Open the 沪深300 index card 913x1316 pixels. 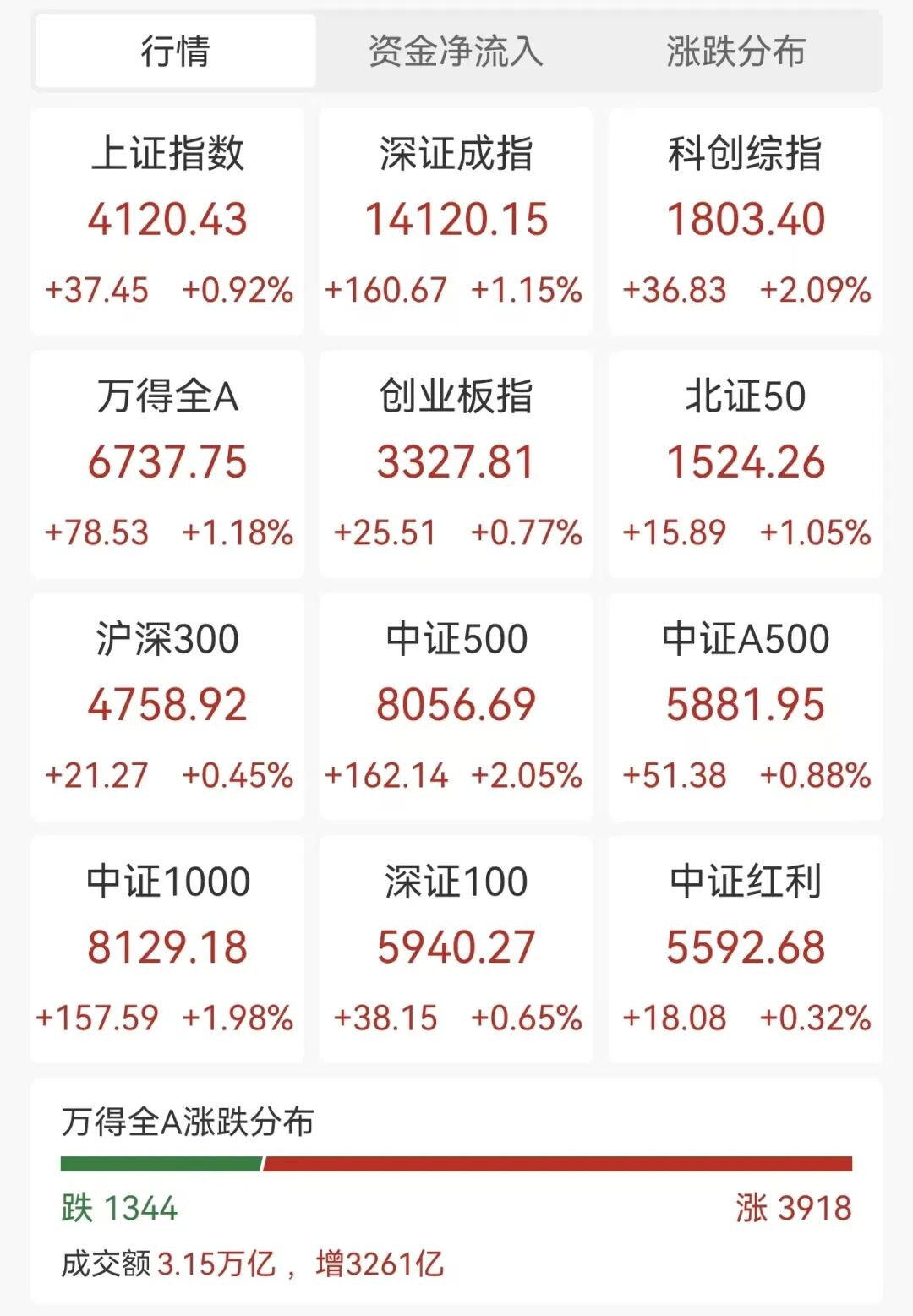(x=167, y=706)
